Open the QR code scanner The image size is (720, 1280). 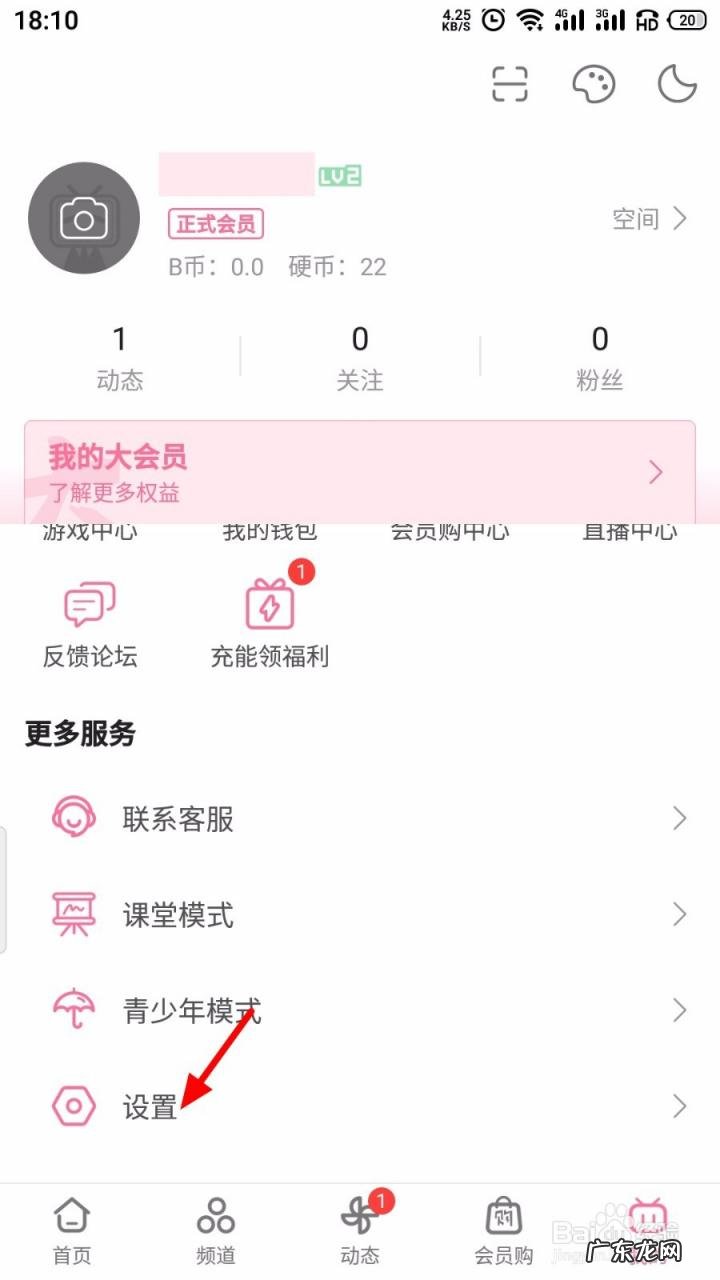510,84
